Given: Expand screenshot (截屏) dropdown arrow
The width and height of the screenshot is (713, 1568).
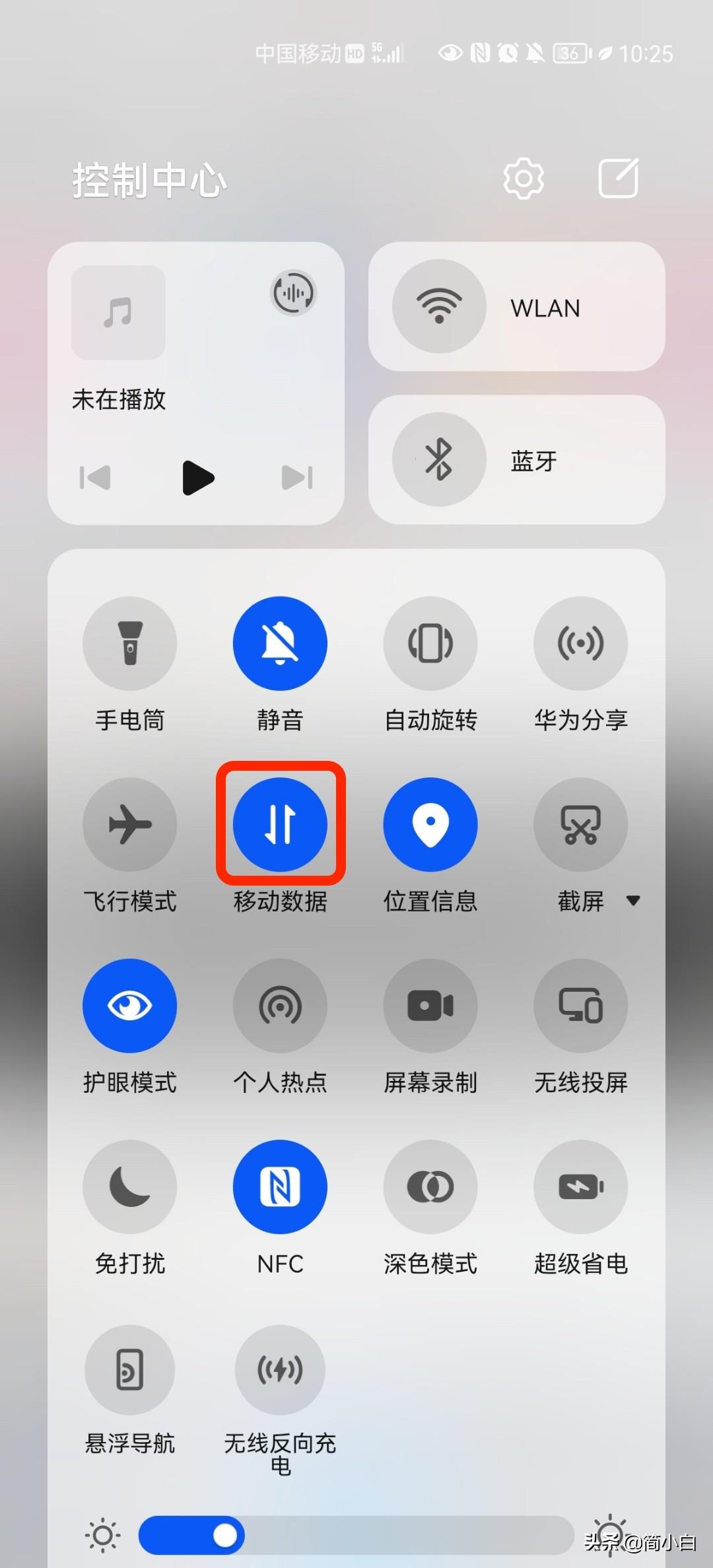Looking at the screenshot, I should tap(633, 901).
